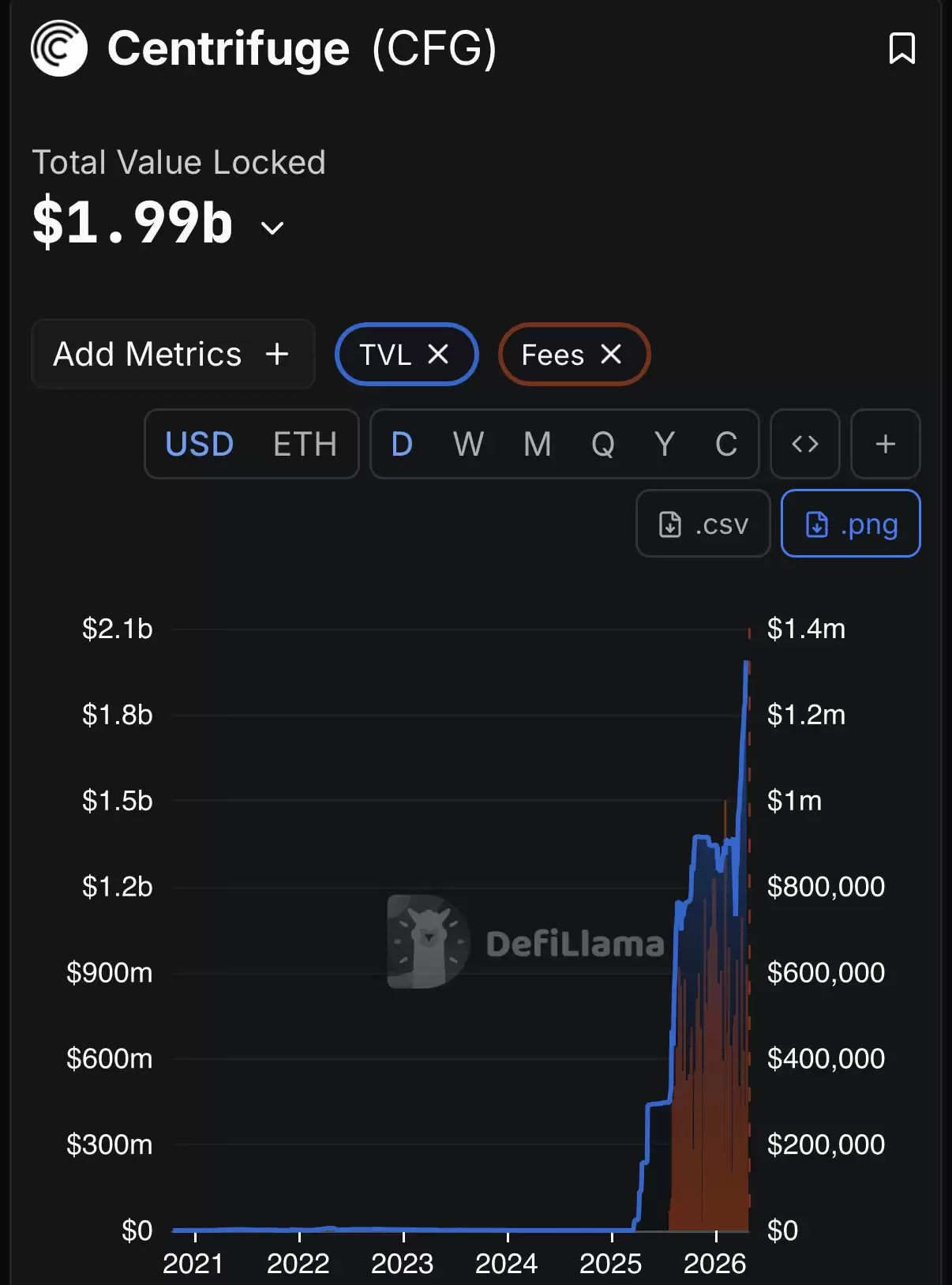The height and width of the screenshot is (1285, 952).
Task: Remove the TVL metric chip
Action: [x=439, y=355]
